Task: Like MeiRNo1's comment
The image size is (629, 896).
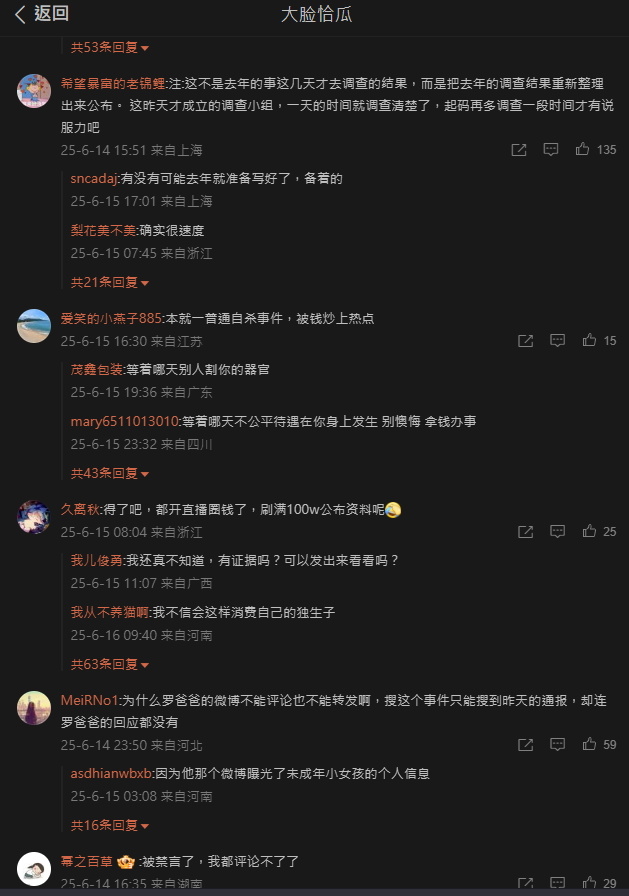Action: coord(589,745)
